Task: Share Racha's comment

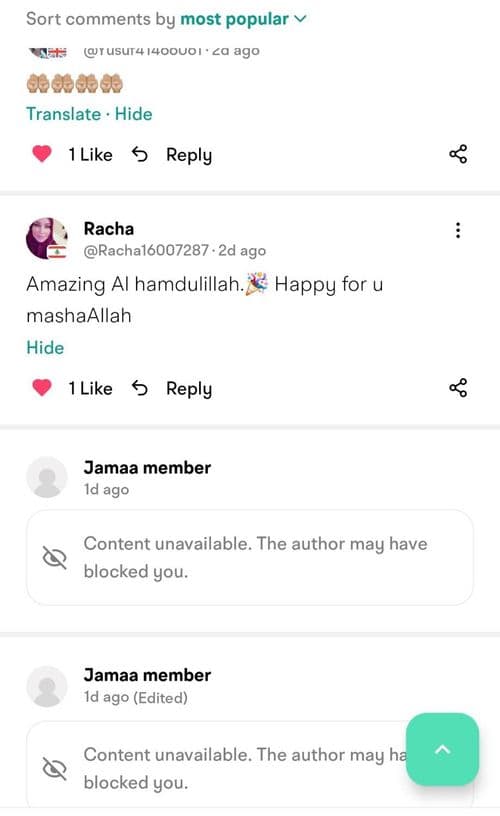Action: [458, 388]
